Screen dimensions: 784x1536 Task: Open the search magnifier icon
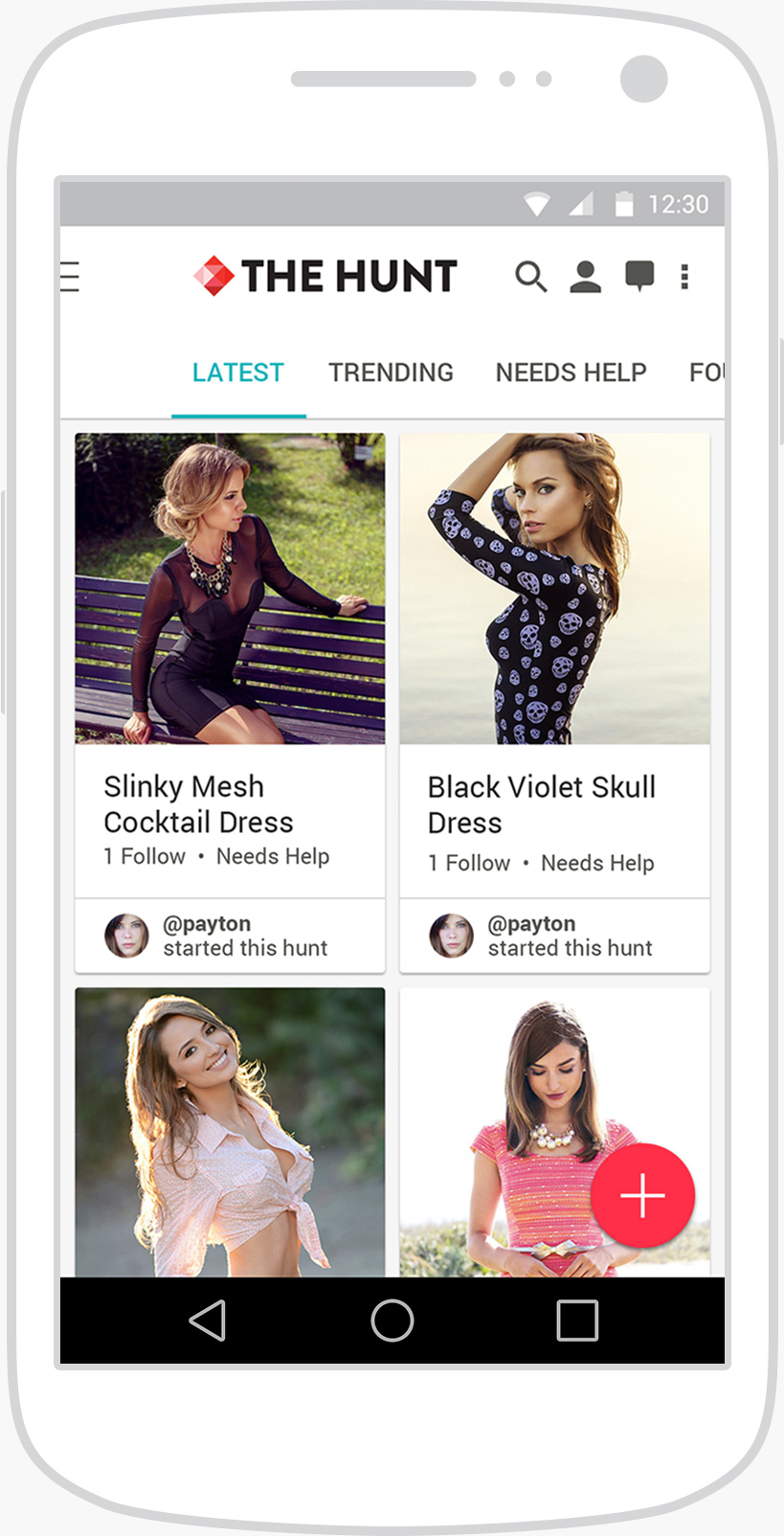tap(530, 277)
